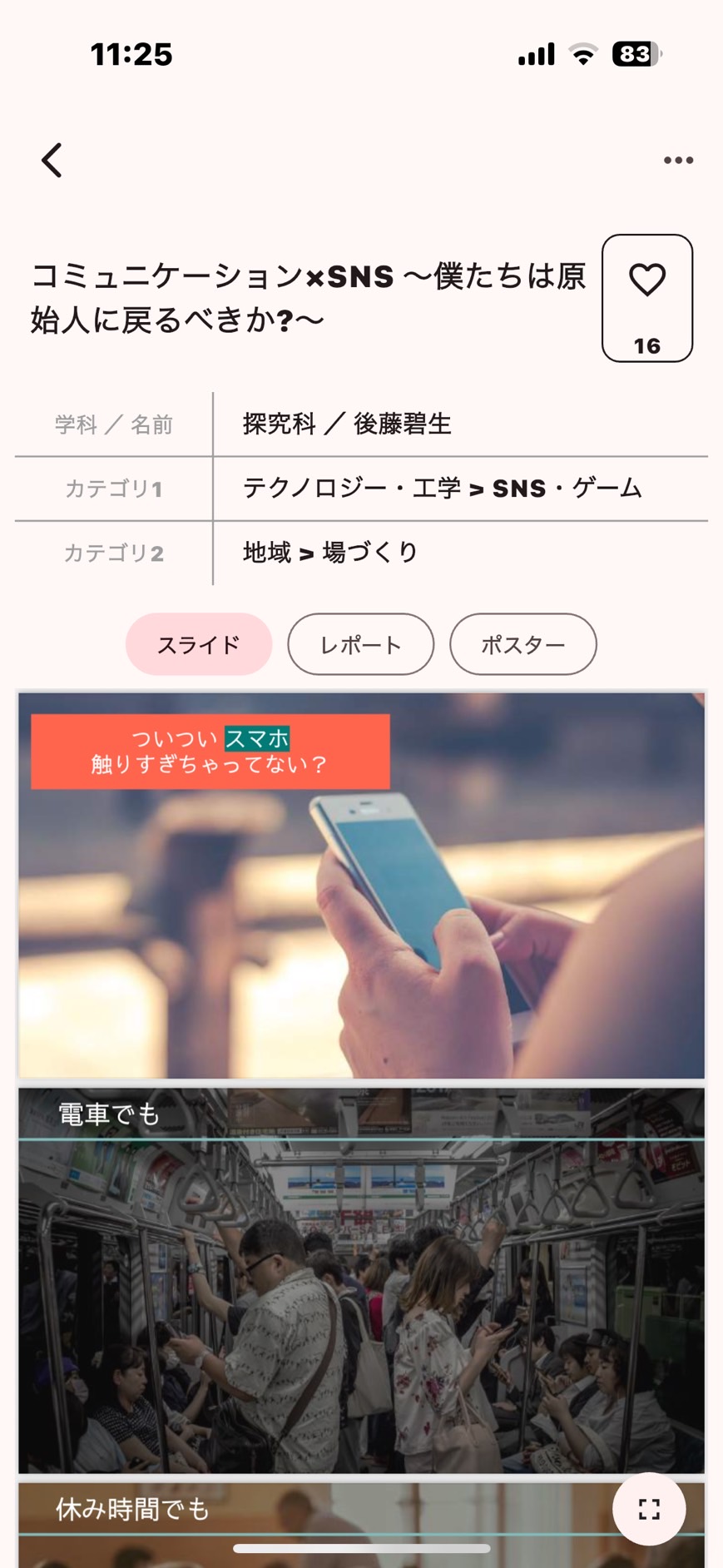
Task: Select the スライド tab
Action: [199, 644]
